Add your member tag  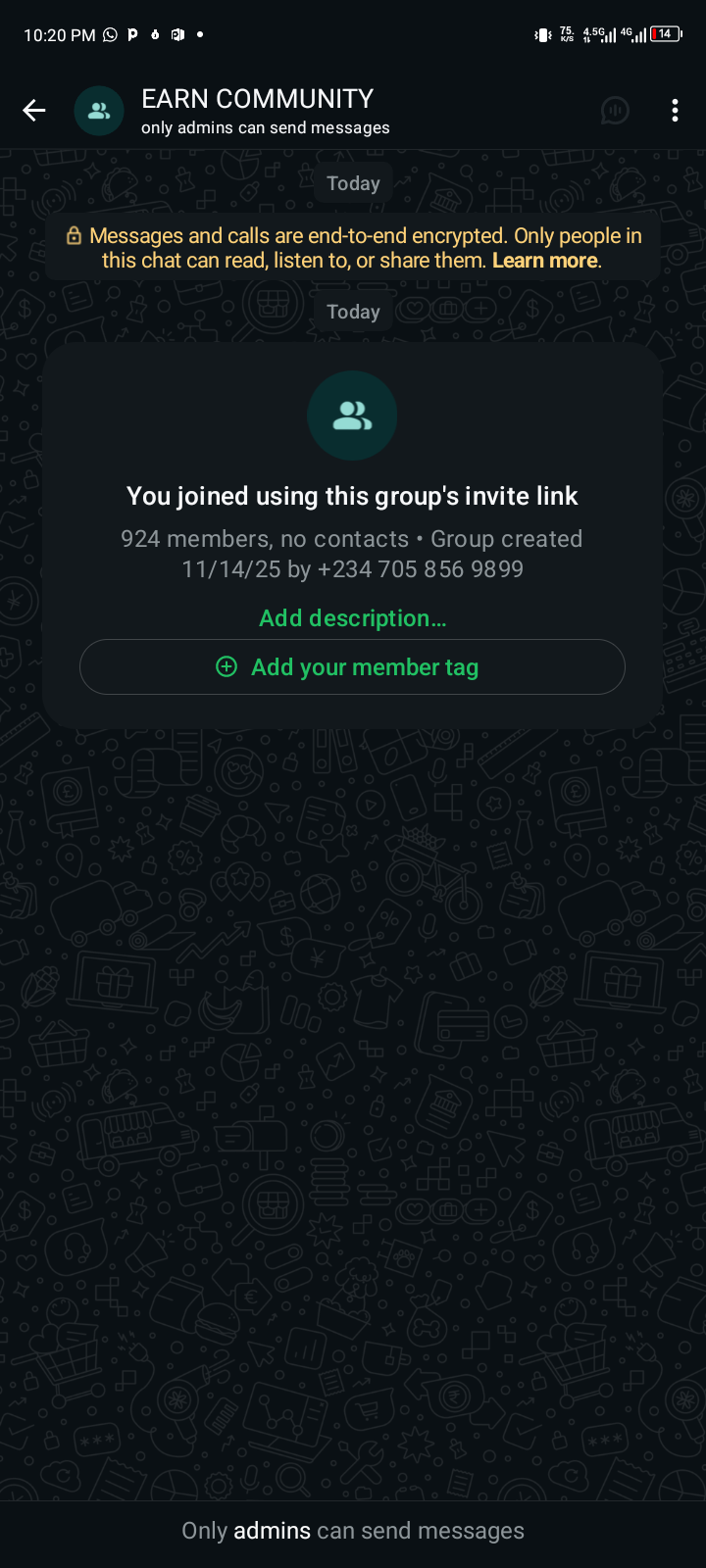352,667
